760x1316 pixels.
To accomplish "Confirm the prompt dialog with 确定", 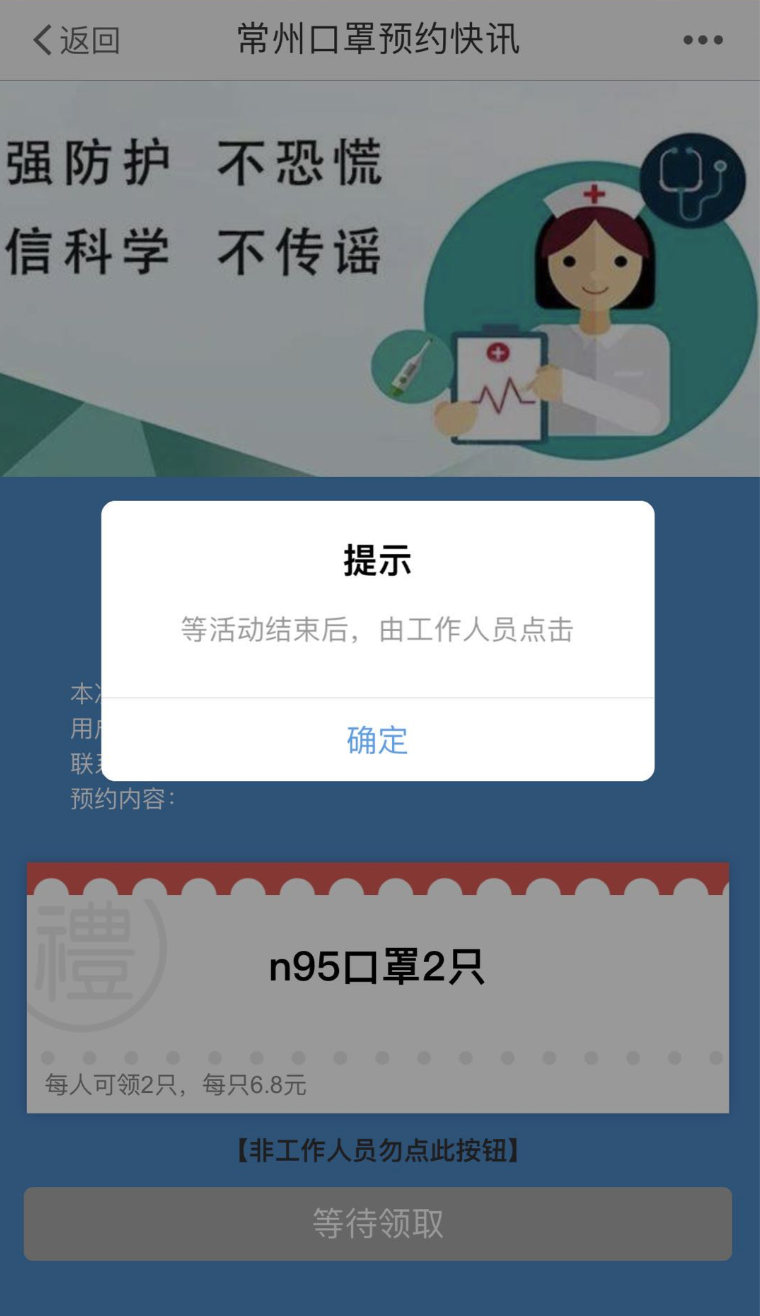I will pos(378,740).
